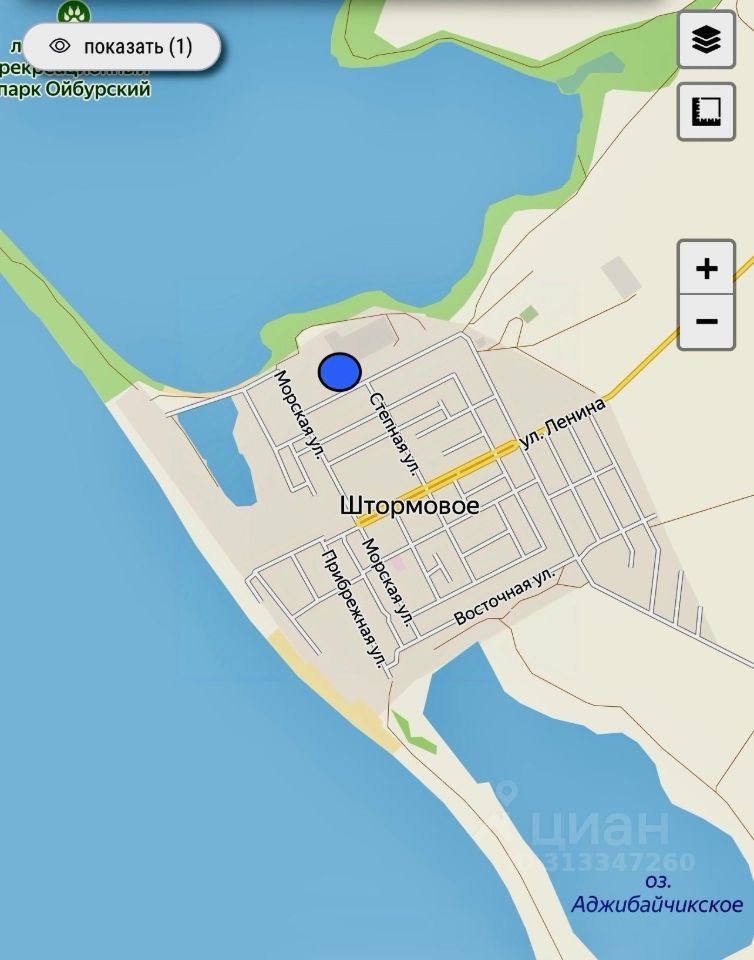The width and height of the screenshot is (754, 960).
Task: Zoom out with the minus button
Action: pyautogui.click(x=706, y=321)
